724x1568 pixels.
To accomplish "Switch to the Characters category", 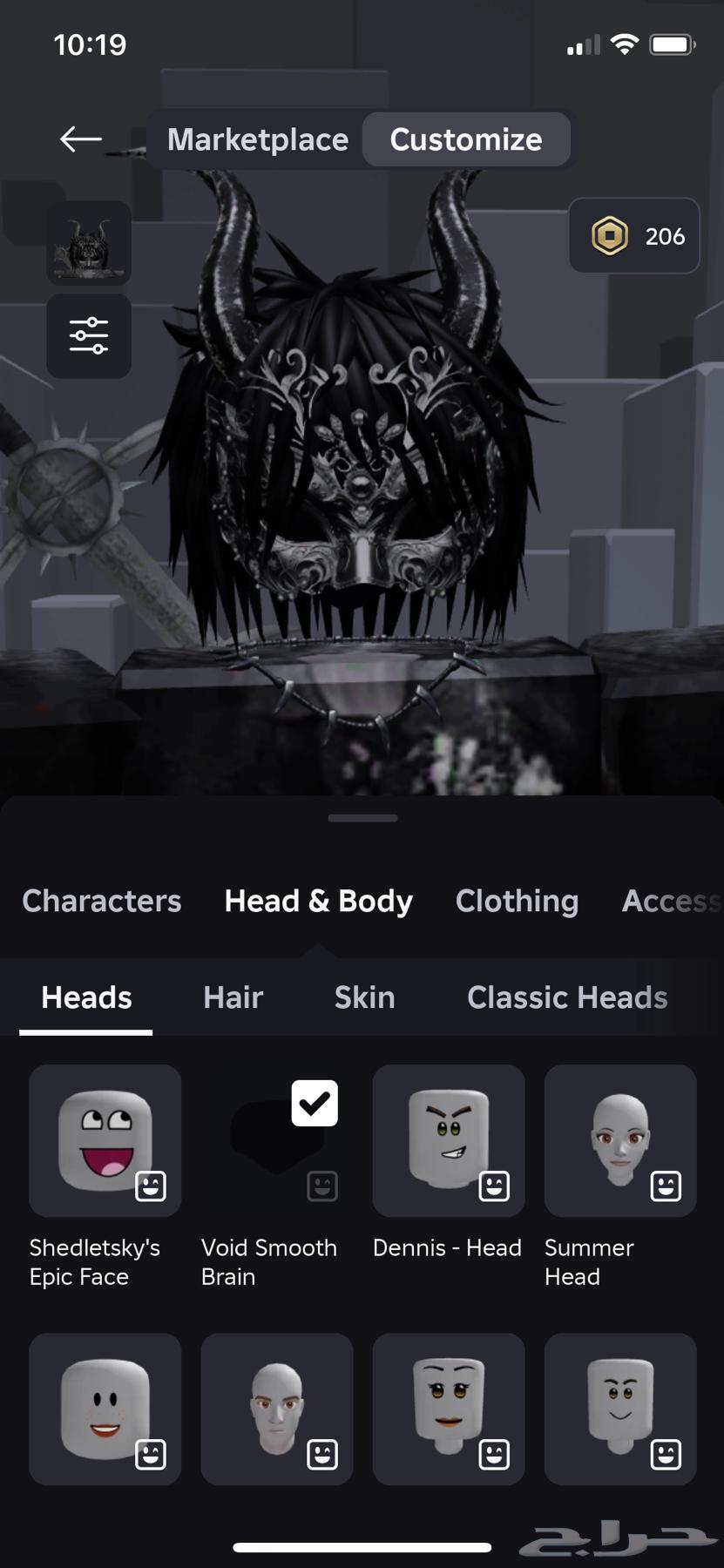I will point(102,901).
